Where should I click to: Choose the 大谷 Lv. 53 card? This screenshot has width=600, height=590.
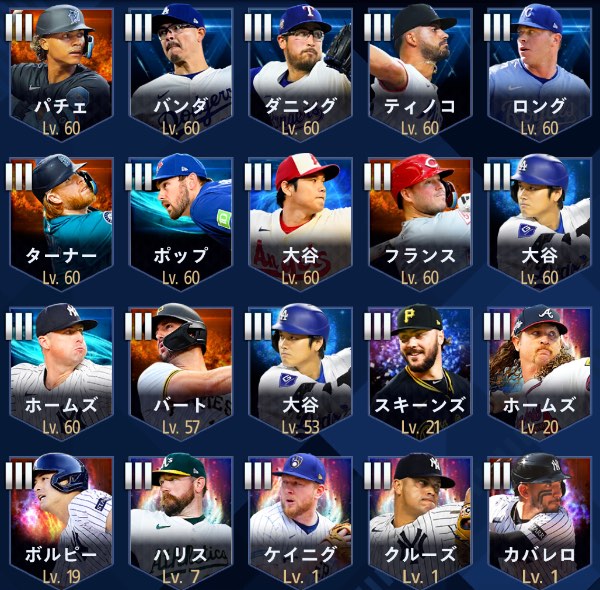pyautogui.click(x=300, y=371)
